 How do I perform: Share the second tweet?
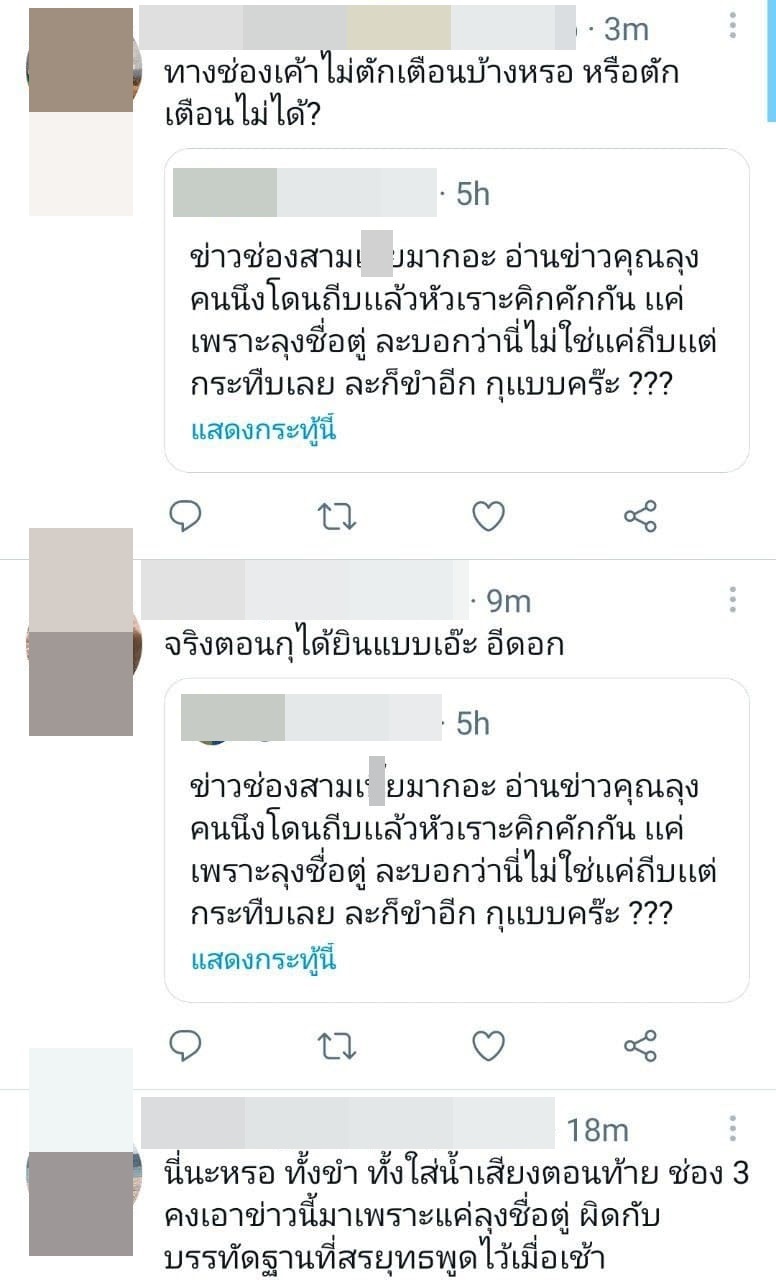(x=640, y=1046)
